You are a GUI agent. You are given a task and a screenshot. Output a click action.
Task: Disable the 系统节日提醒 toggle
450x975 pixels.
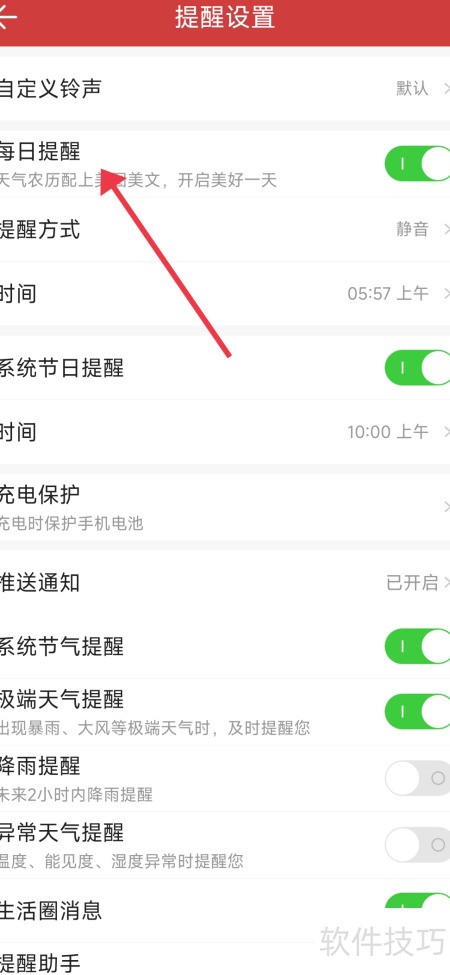(417, 367)
